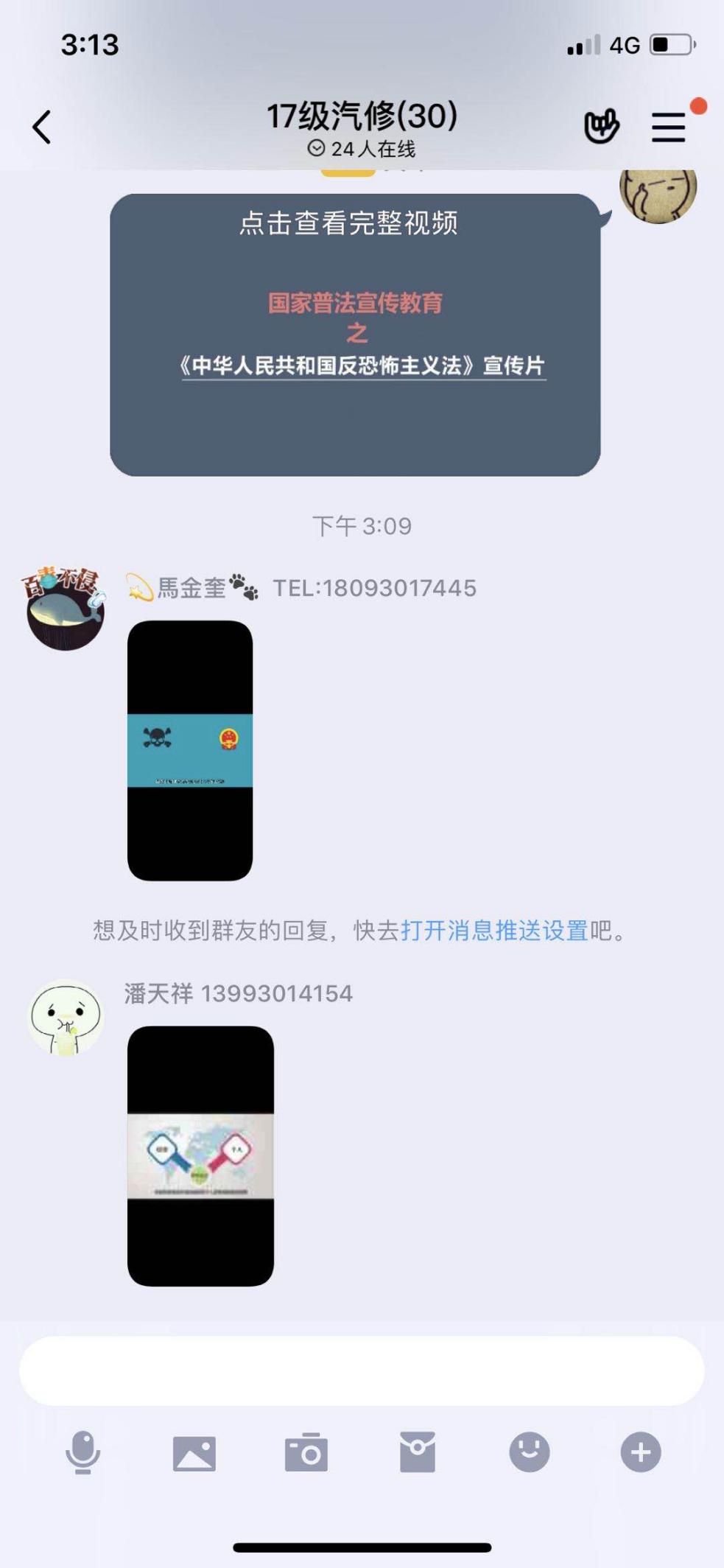View the image sent by 潘天祥

(x=200, y=1155)
